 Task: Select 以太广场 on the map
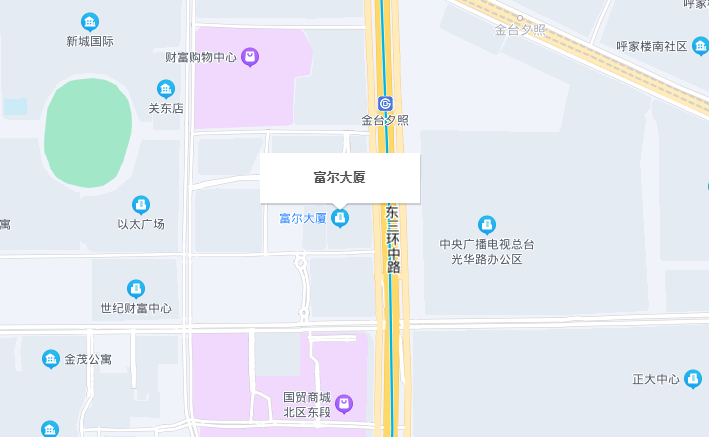pyautogui.click(x=141, y=205)
